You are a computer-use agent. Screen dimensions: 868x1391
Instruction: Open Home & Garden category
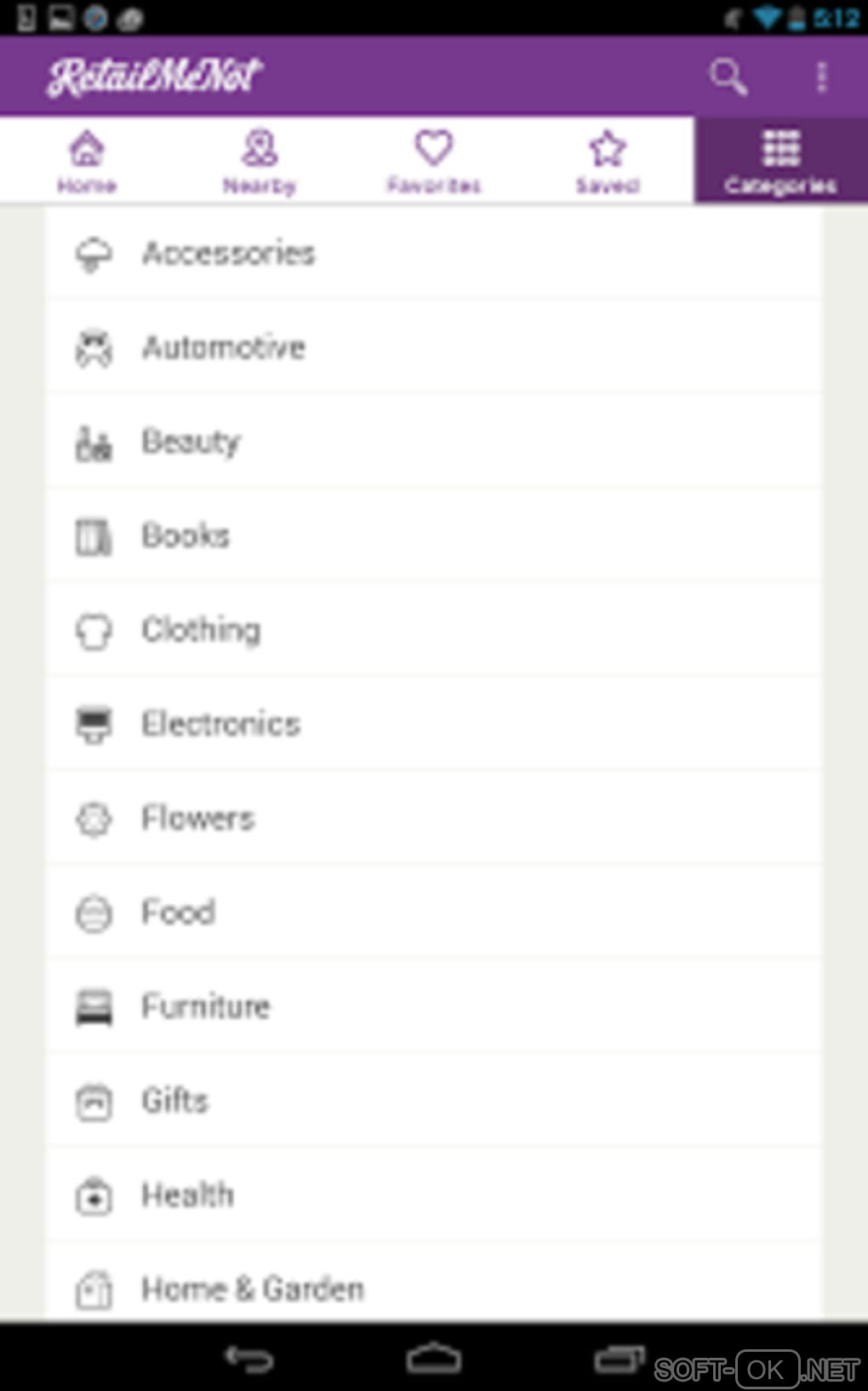click(x=432, y=1287)
